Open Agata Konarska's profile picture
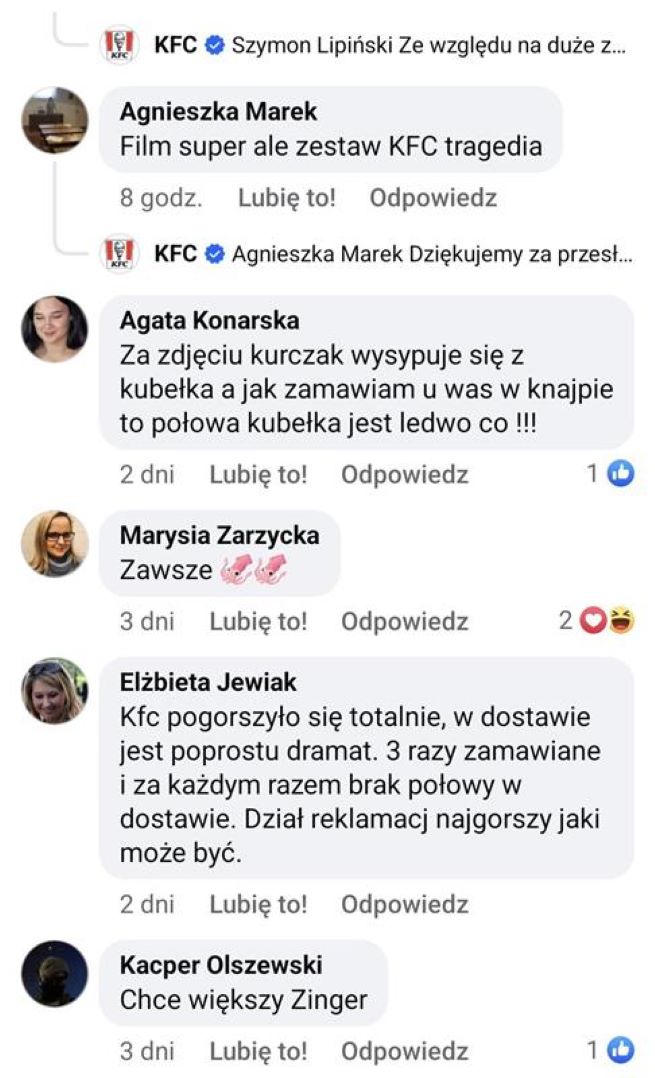 tap(54, 329)
